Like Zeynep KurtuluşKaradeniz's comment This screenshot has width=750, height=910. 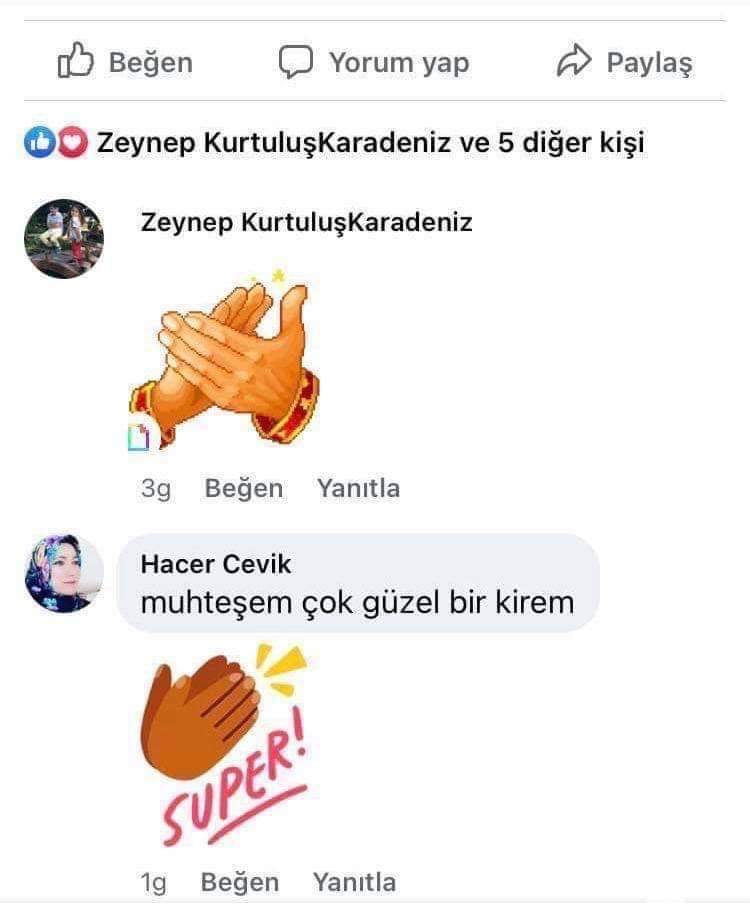(x=243, y=489)
